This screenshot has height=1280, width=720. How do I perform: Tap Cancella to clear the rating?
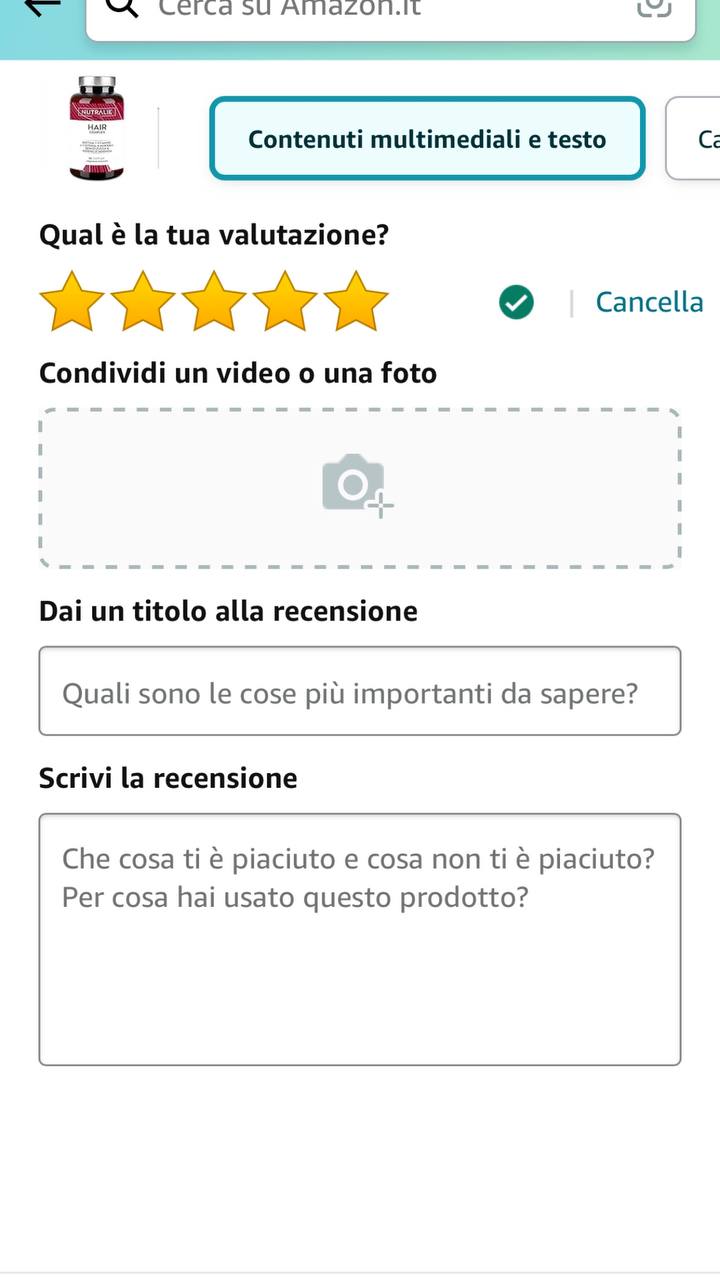[649, 302]
